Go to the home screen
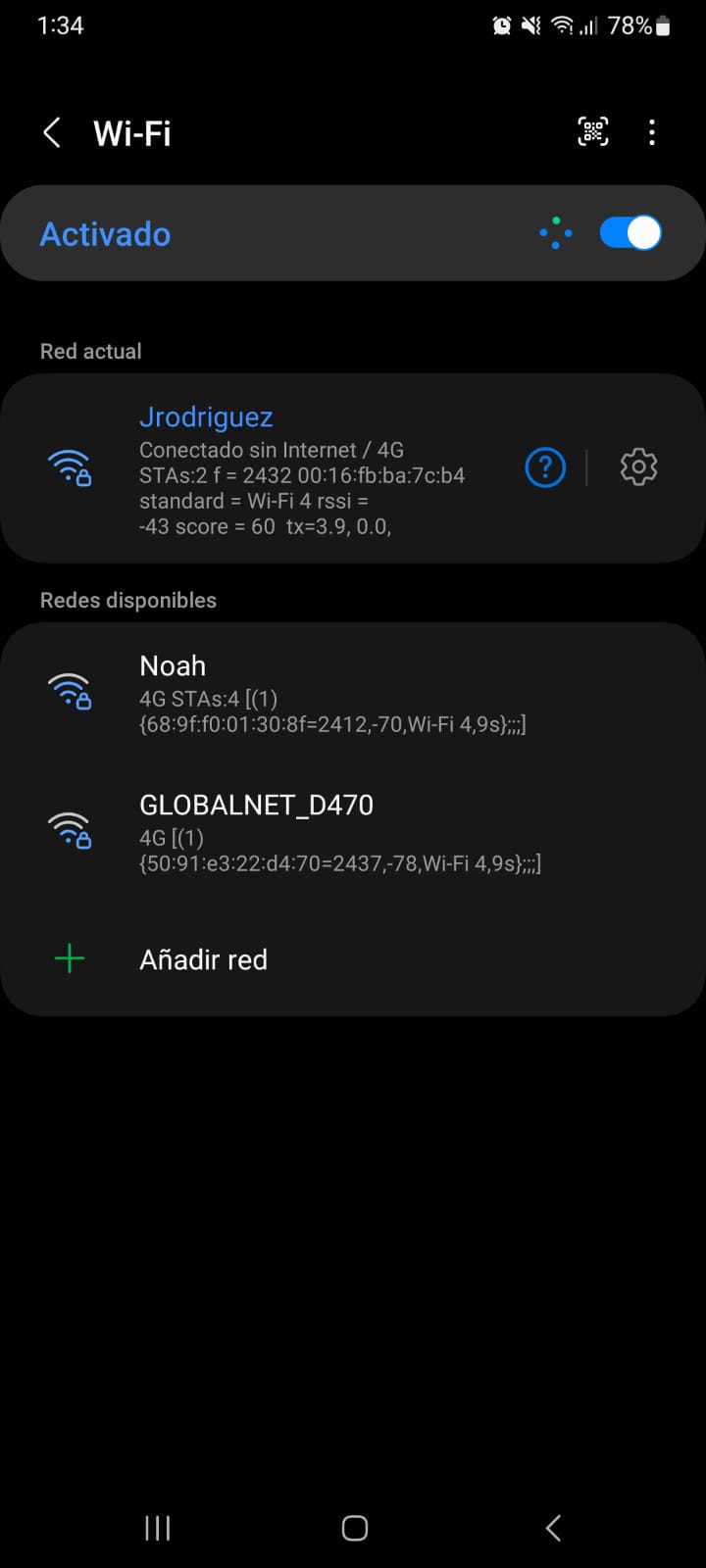The width and height of the screenshot is (706, 1568). pyautogui.click(x=354, y=1528)
